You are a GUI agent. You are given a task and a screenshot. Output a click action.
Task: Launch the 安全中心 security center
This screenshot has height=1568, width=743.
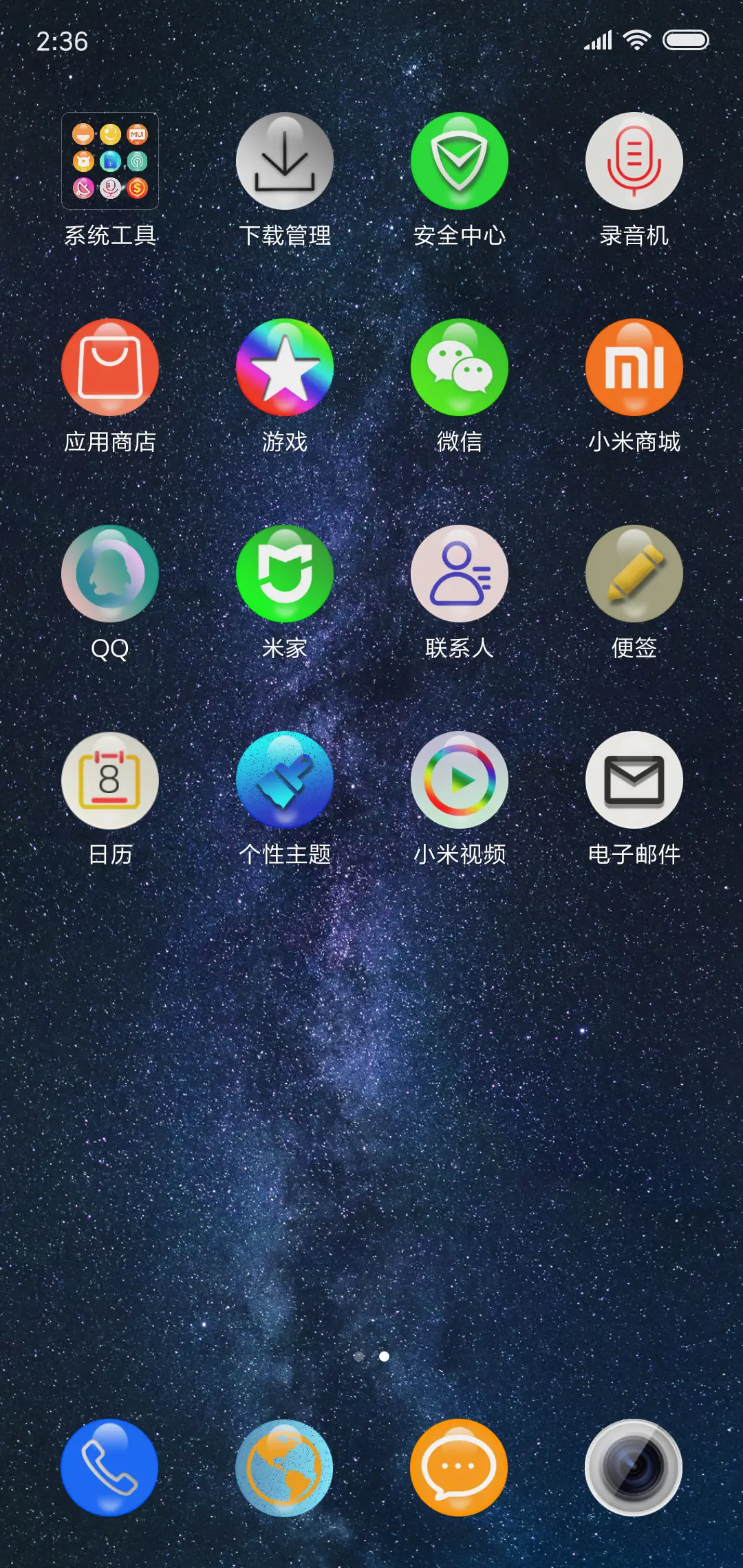[459, 160]
